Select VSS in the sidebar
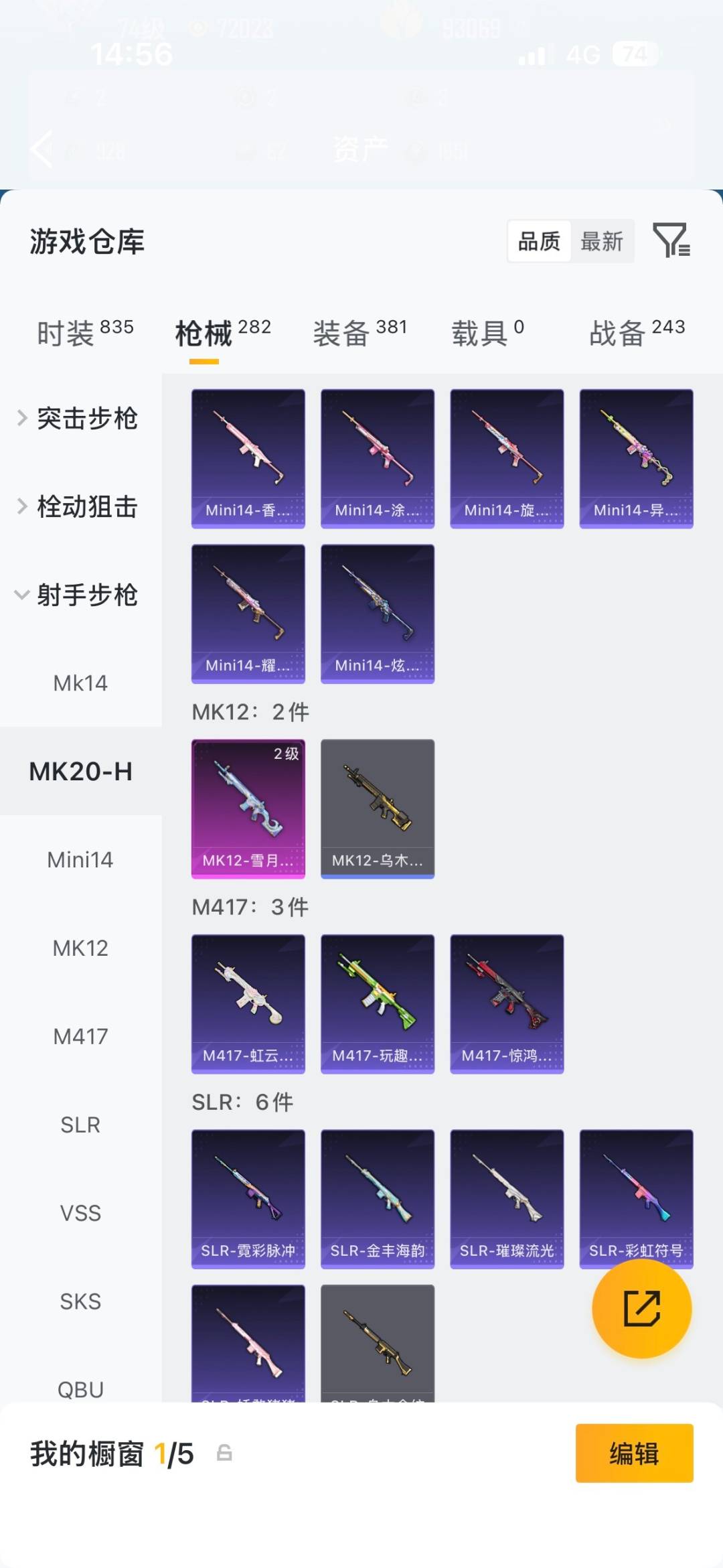Viewport: 723px width, 1568px height. pyautogui.click(x=80, y=1213)
